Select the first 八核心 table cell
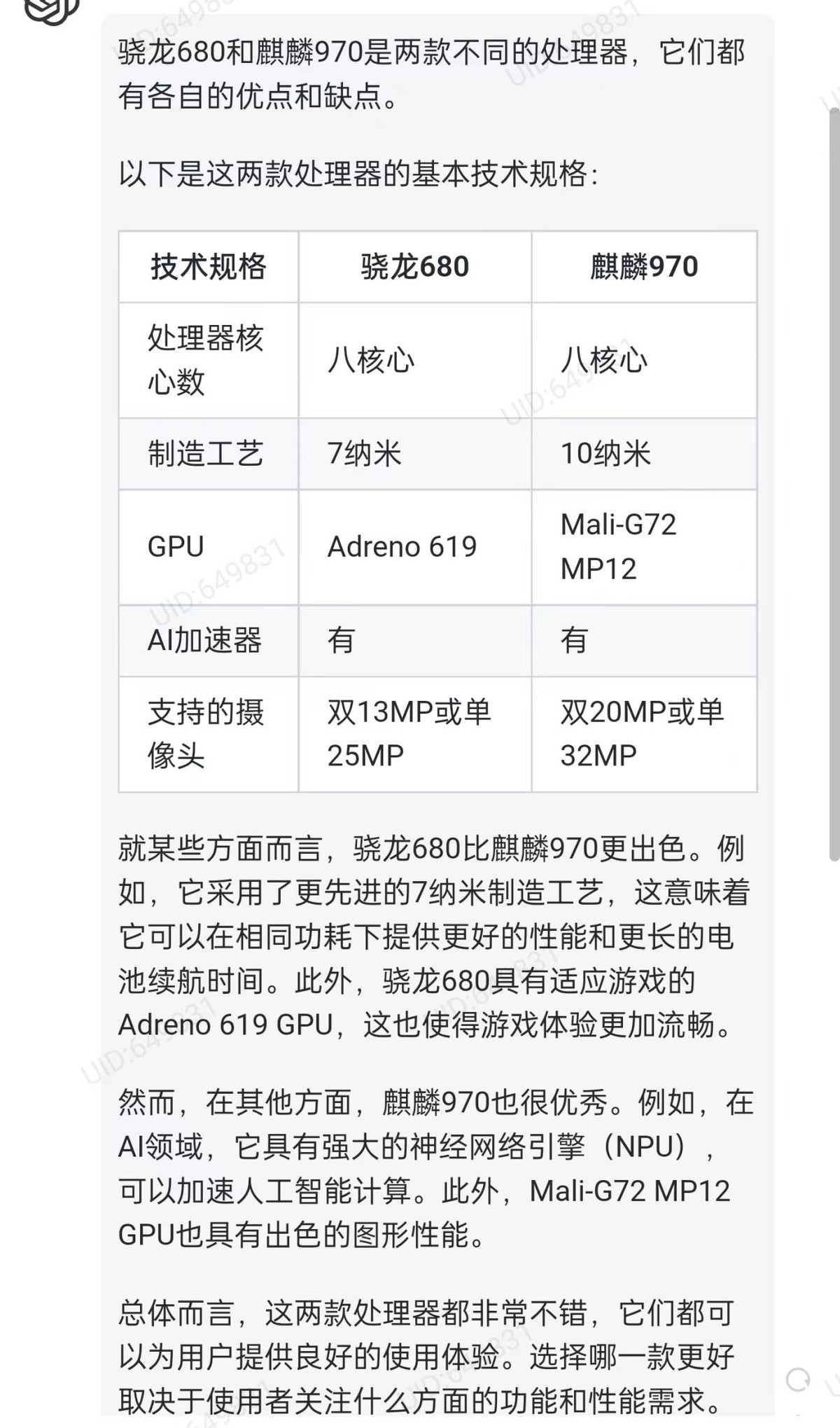Viewport: 840px width, 1428px height. 371,359
